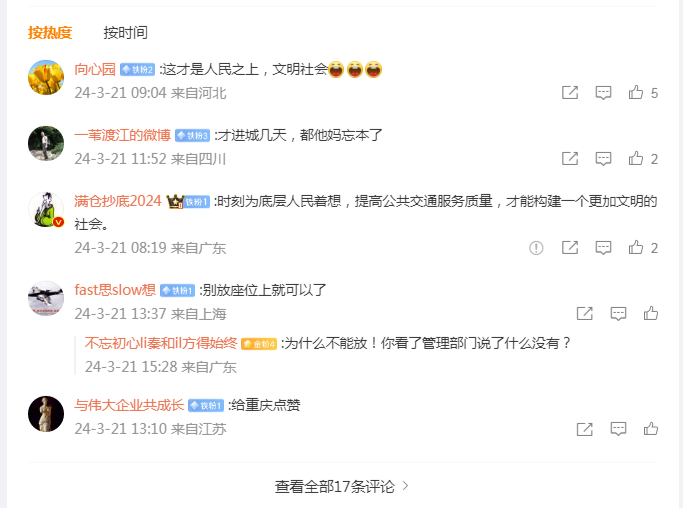683x508 pixels.
Task: Select the 按热度 sorting tab
Action: 50,33
